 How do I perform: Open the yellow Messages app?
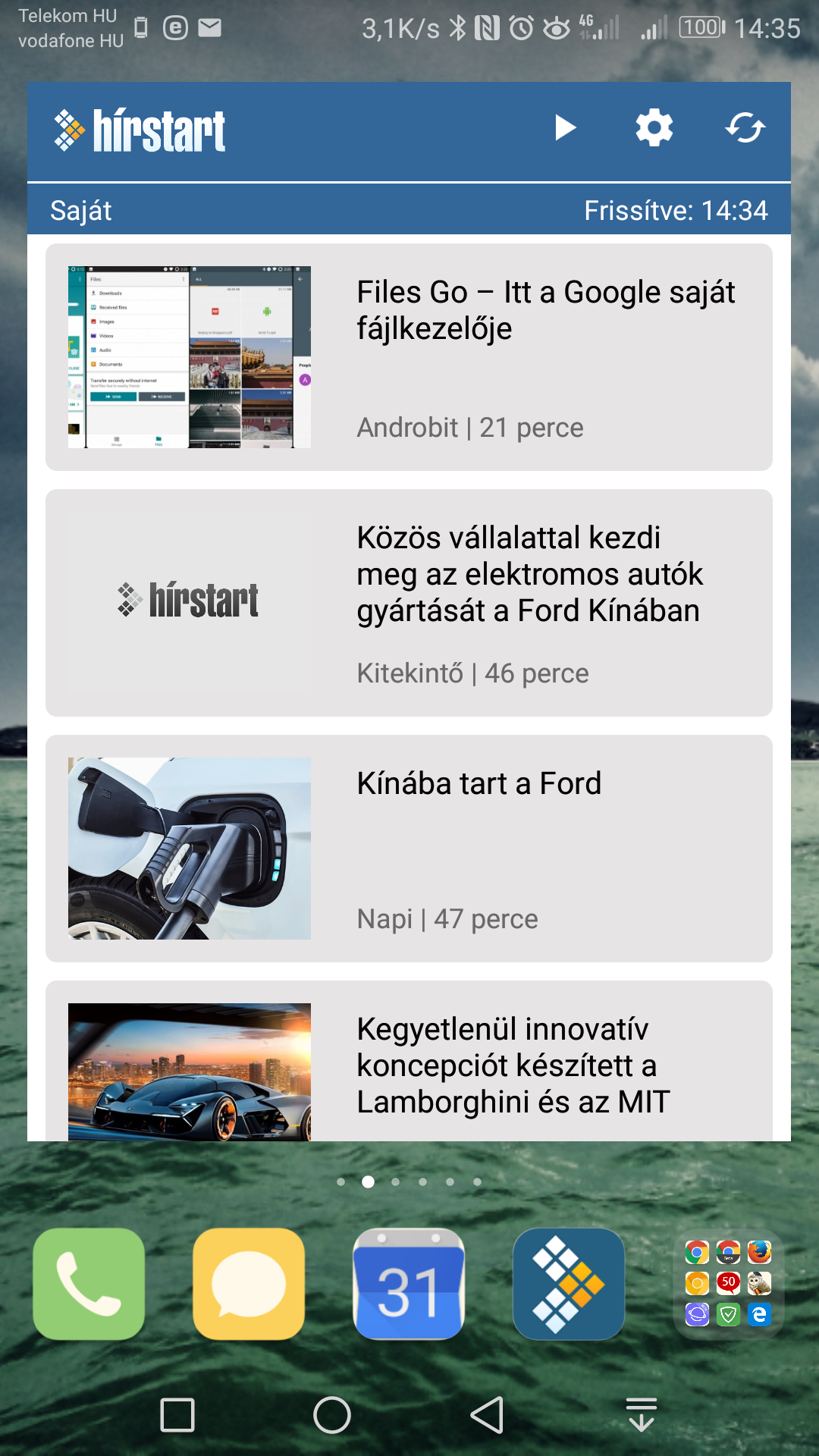249,1284
